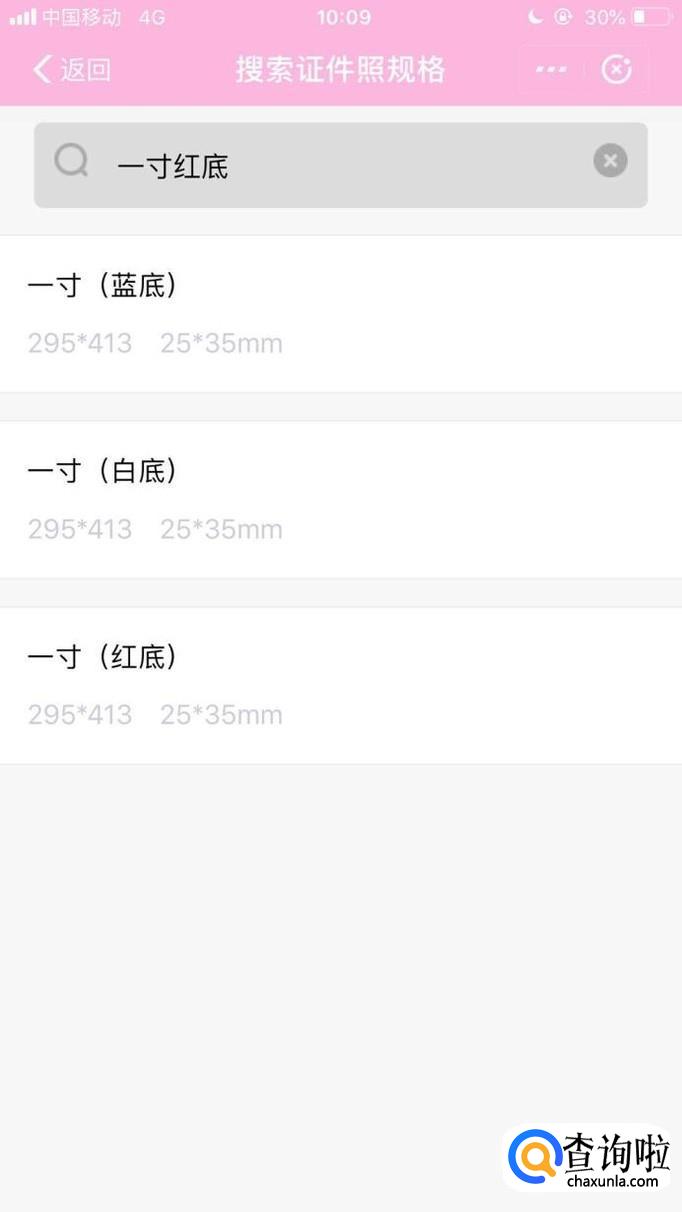The height and width of the screenshot is (1212, 682).
Task: Tap the search field for ID photo specs
Action: point(340,165)
